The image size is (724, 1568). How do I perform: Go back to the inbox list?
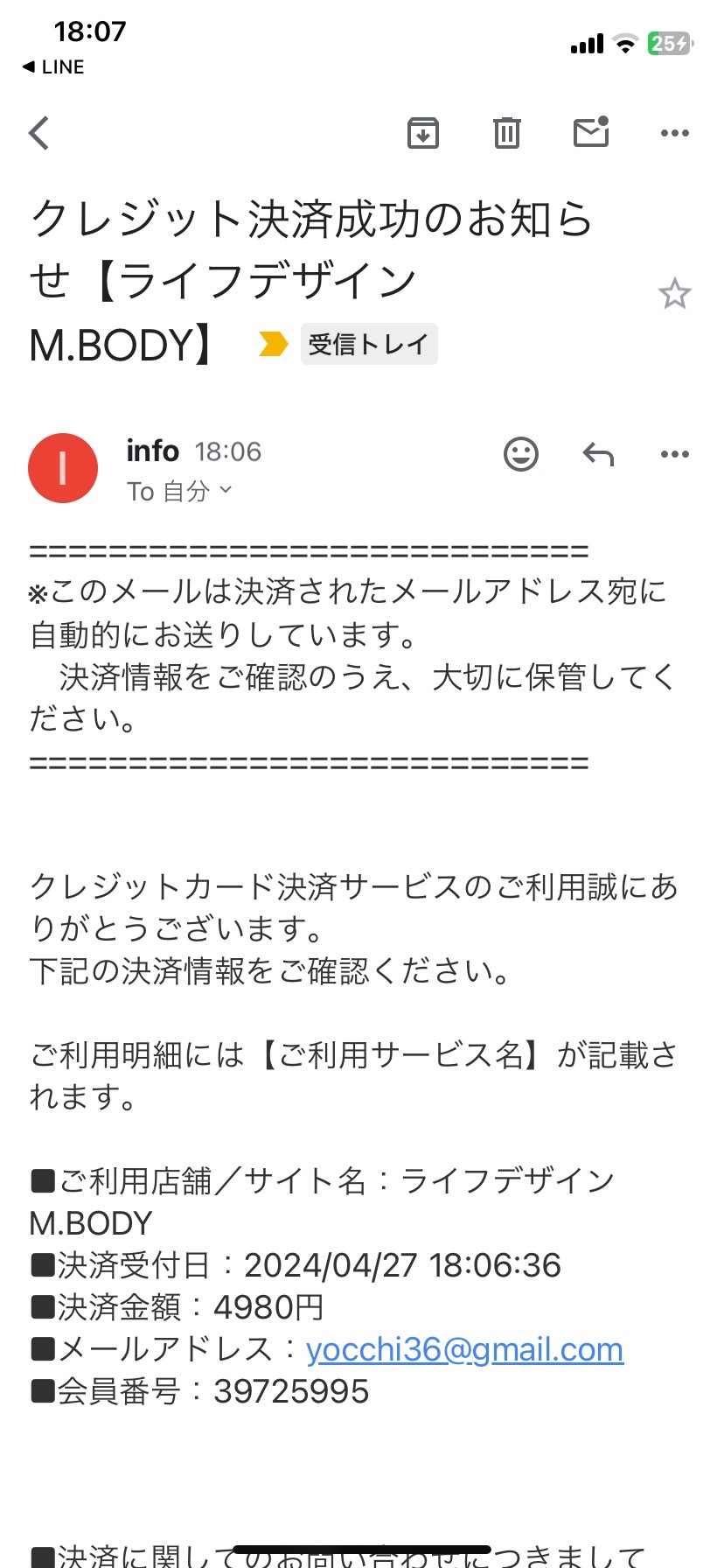39,134
